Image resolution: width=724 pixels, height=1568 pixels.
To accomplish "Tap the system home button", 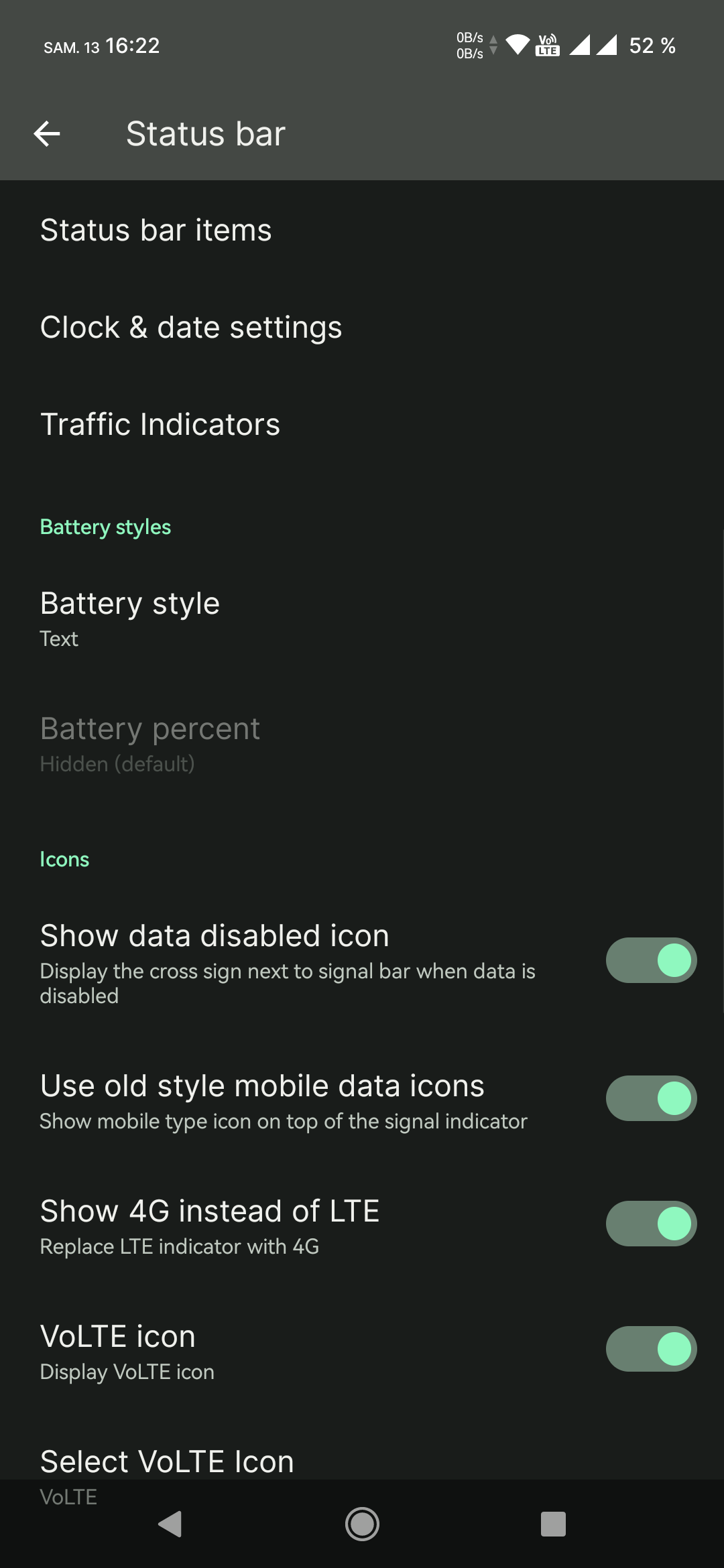I will click(x=362, y=1524).
